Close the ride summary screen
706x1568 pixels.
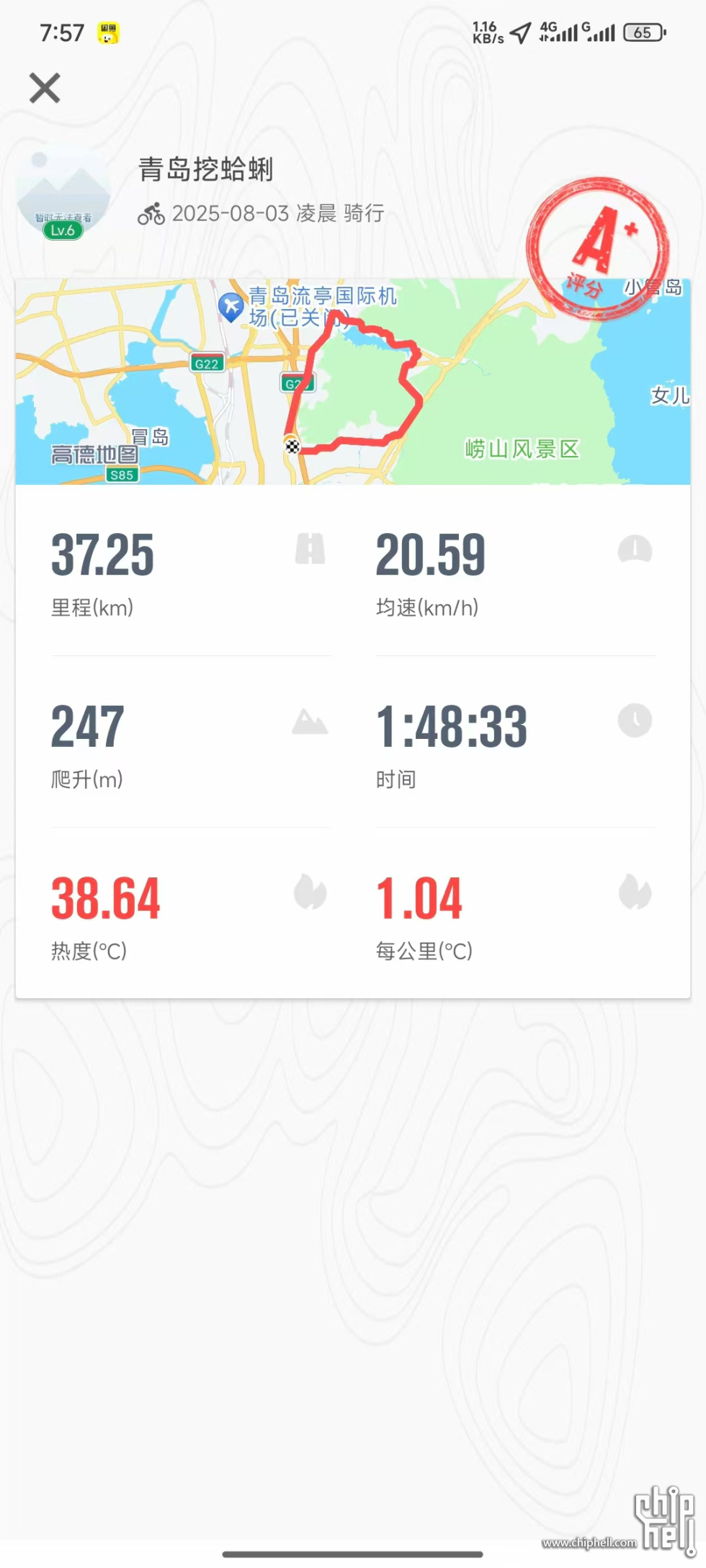pyautogui.click(x=45, y=89)
